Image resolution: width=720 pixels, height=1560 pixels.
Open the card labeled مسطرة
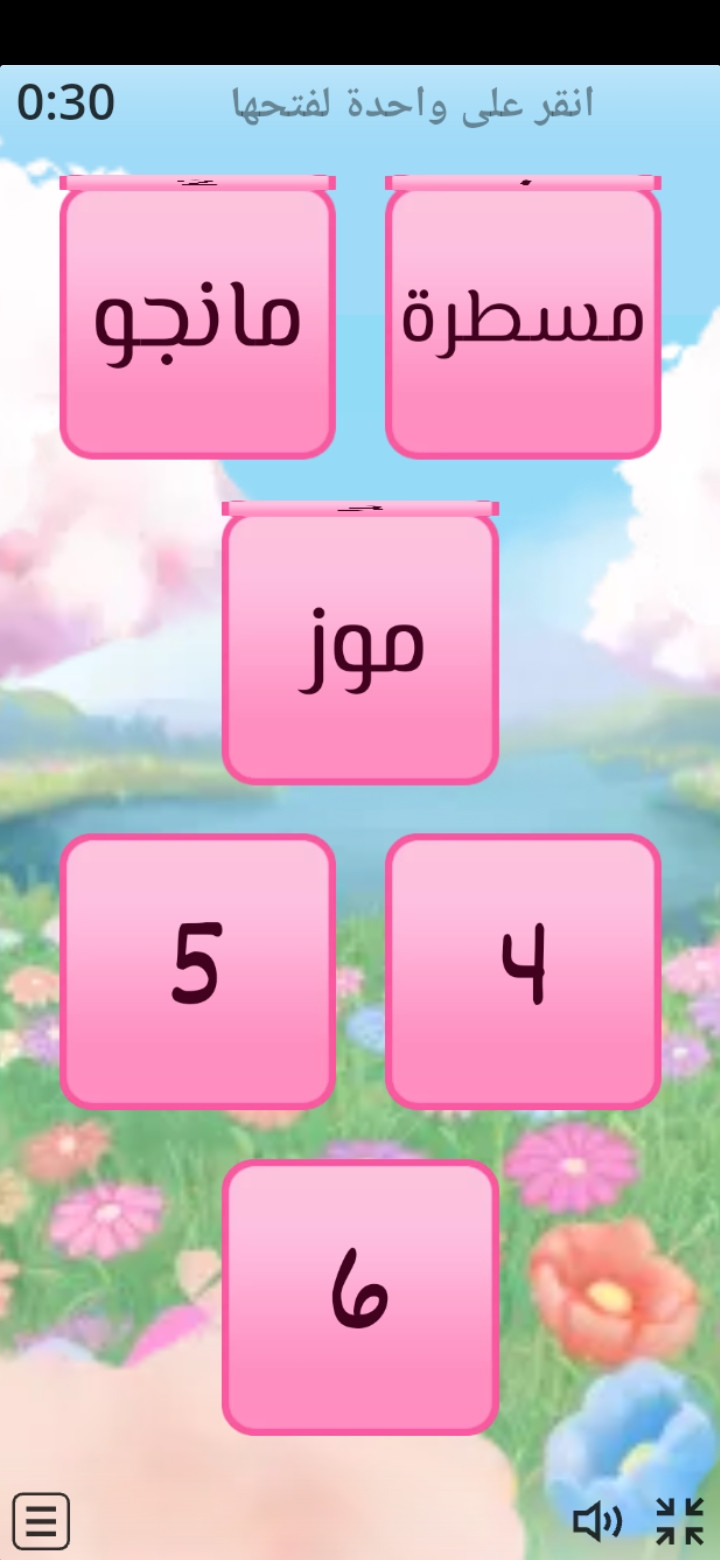click(x=523, y=321)
